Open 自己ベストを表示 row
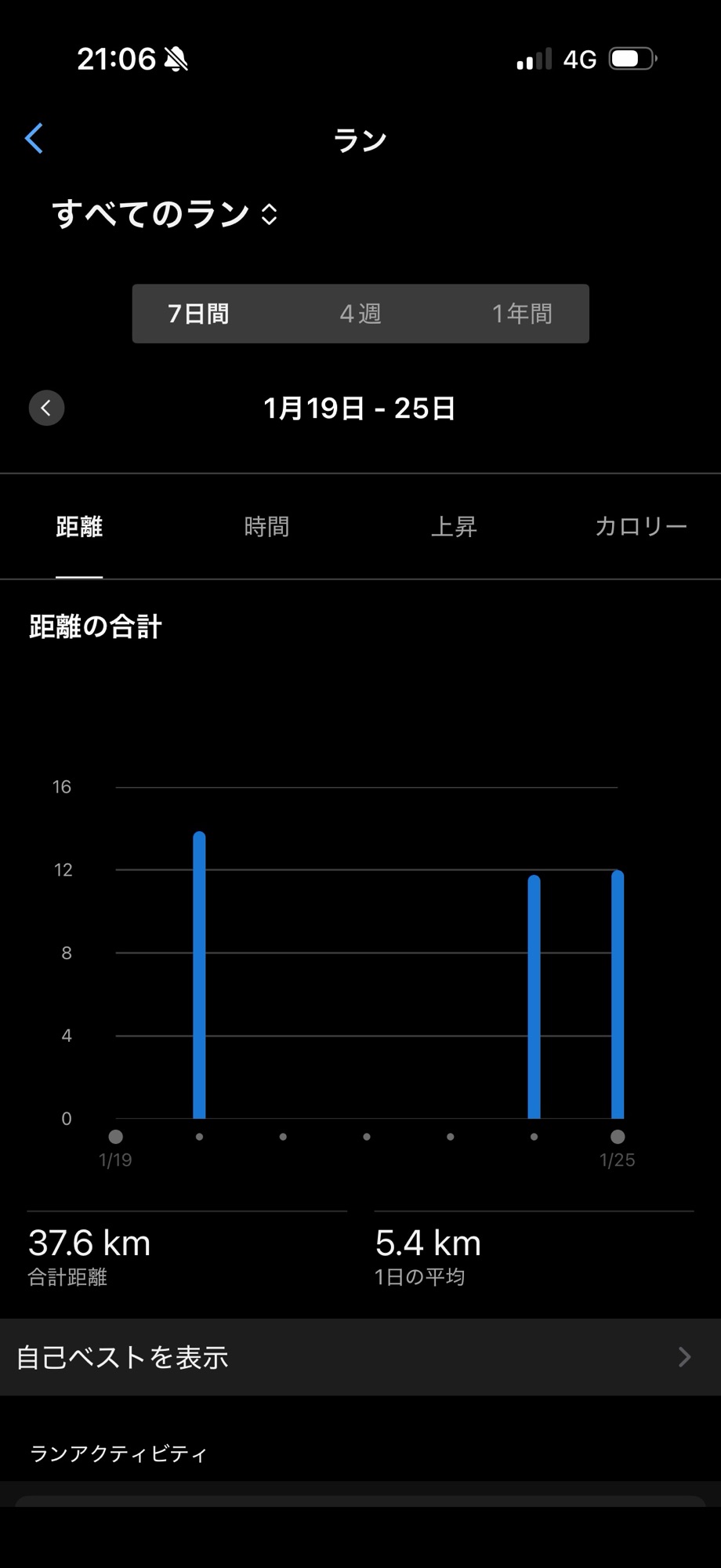The image size is (721, 1568). pos(360,1357)
